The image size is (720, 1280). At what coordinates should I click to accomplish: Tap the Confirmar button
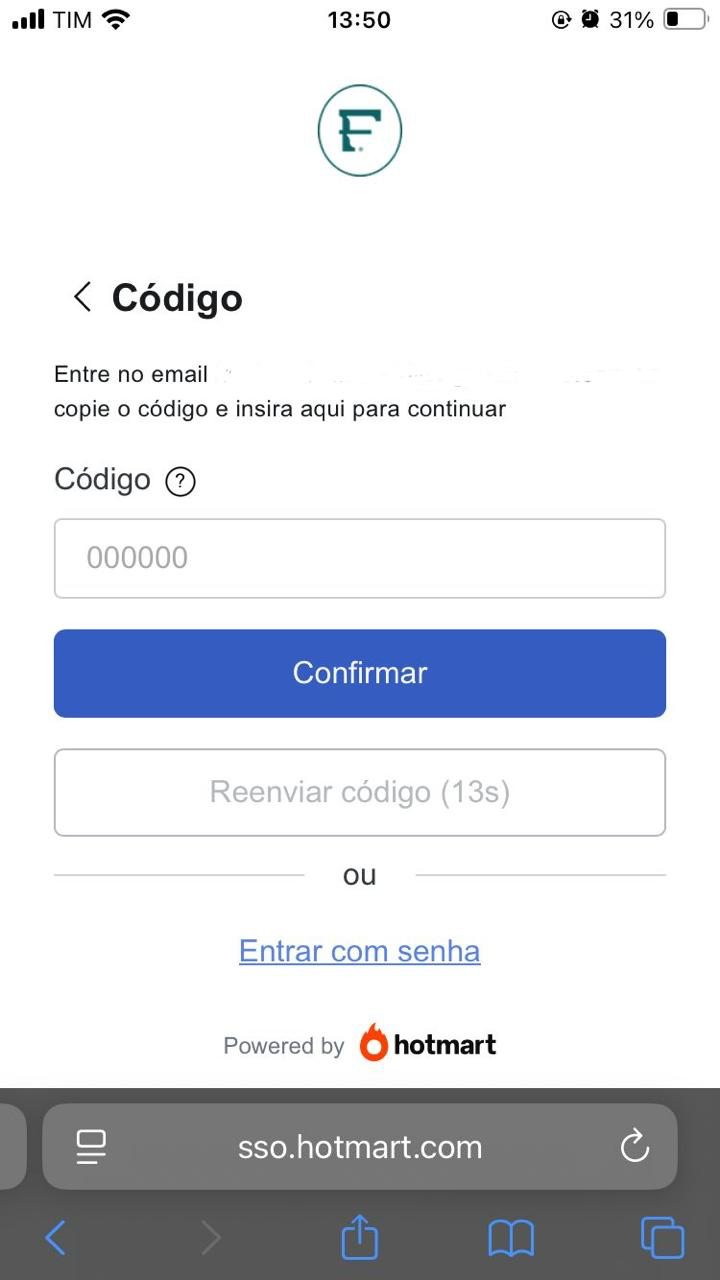click(360, 673)
